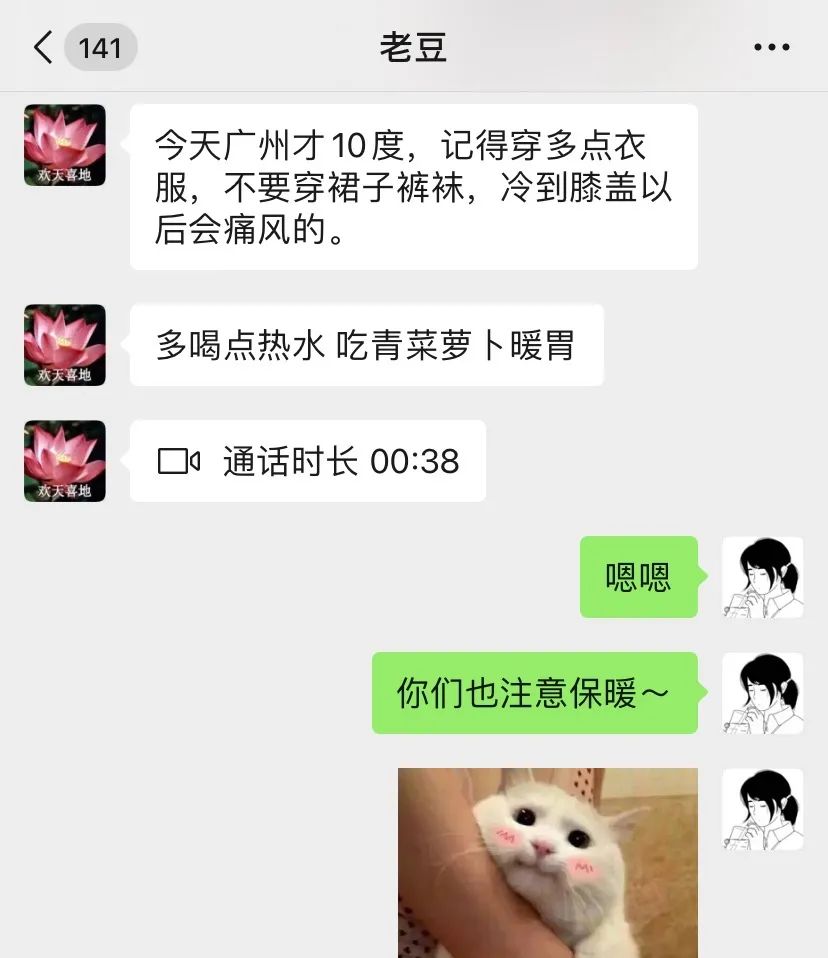Tap the avatar next to 你们也注意保暖 message
This screenshot has width=828, height=958.
click(x=763, y=692)
